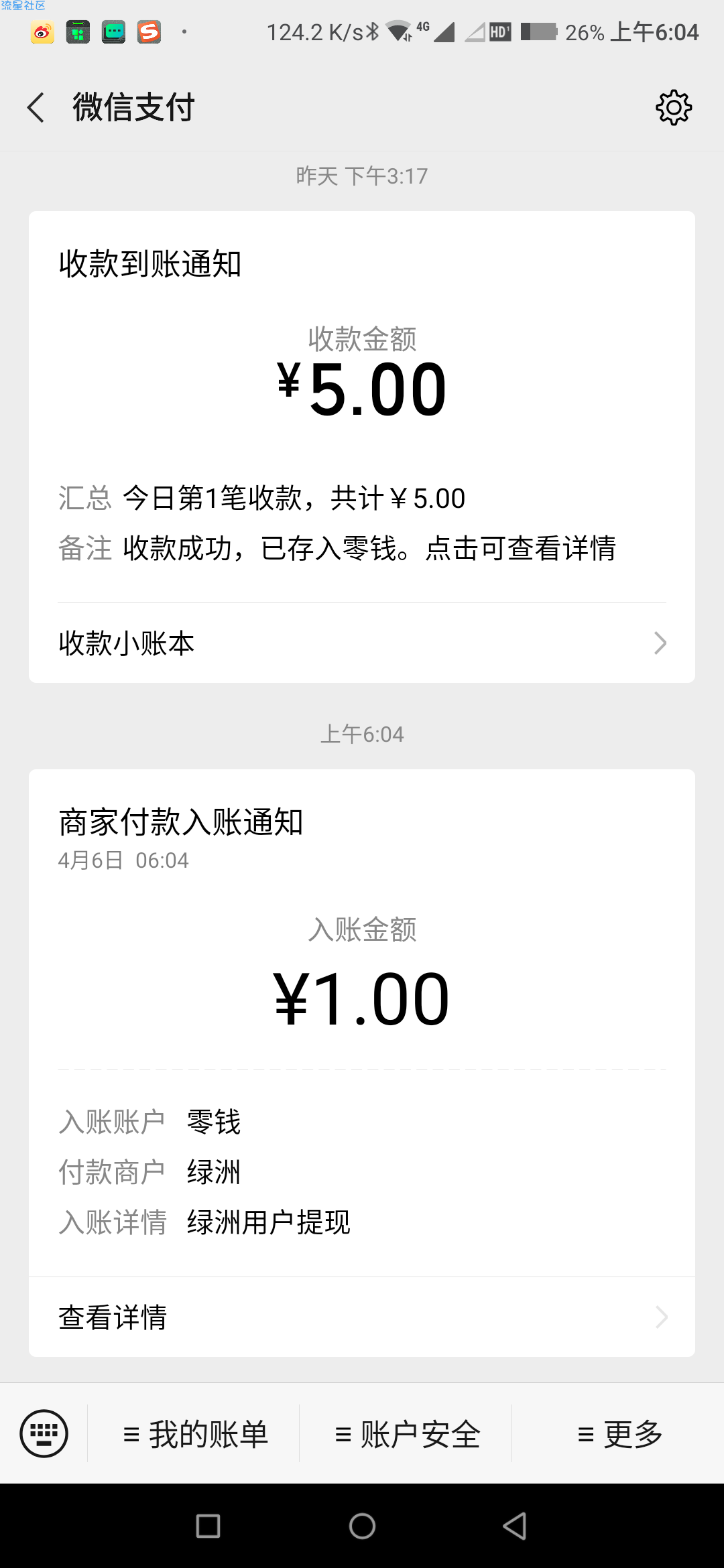
Task: Go back from 微信支付 screen
Action: click(x=36, y=108)
